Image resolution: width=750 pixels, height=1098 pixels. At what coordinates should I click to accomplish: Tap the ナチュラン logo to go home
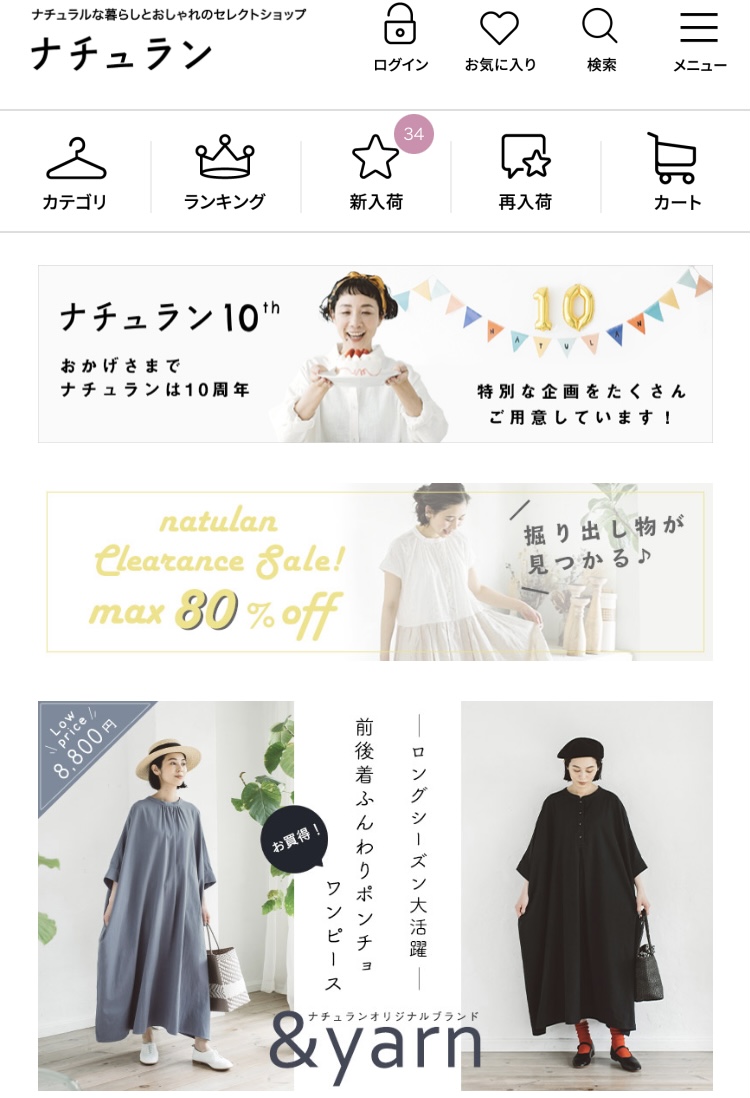[121, 52]
